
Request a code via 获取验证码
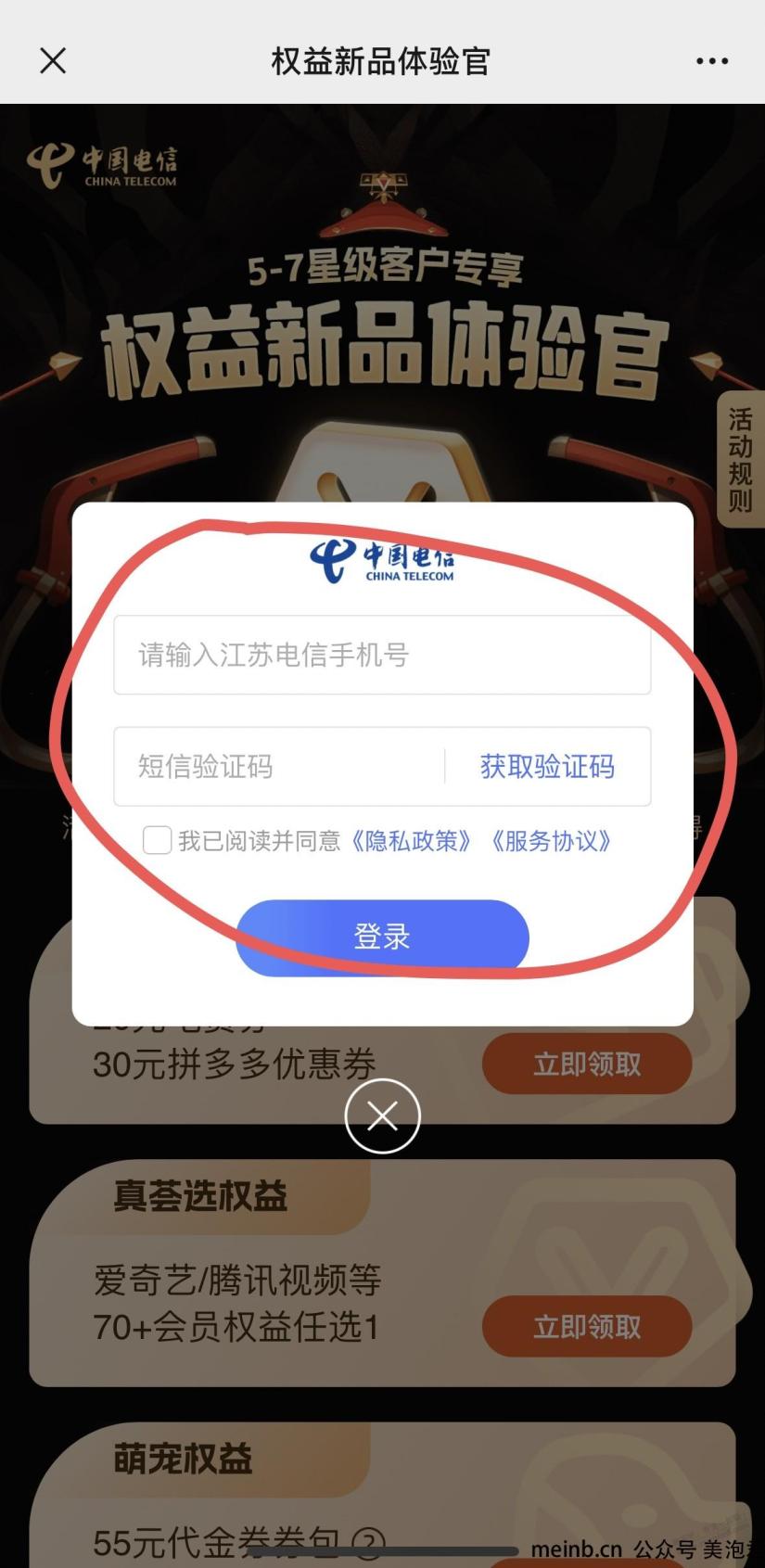(x=547, y=766)
